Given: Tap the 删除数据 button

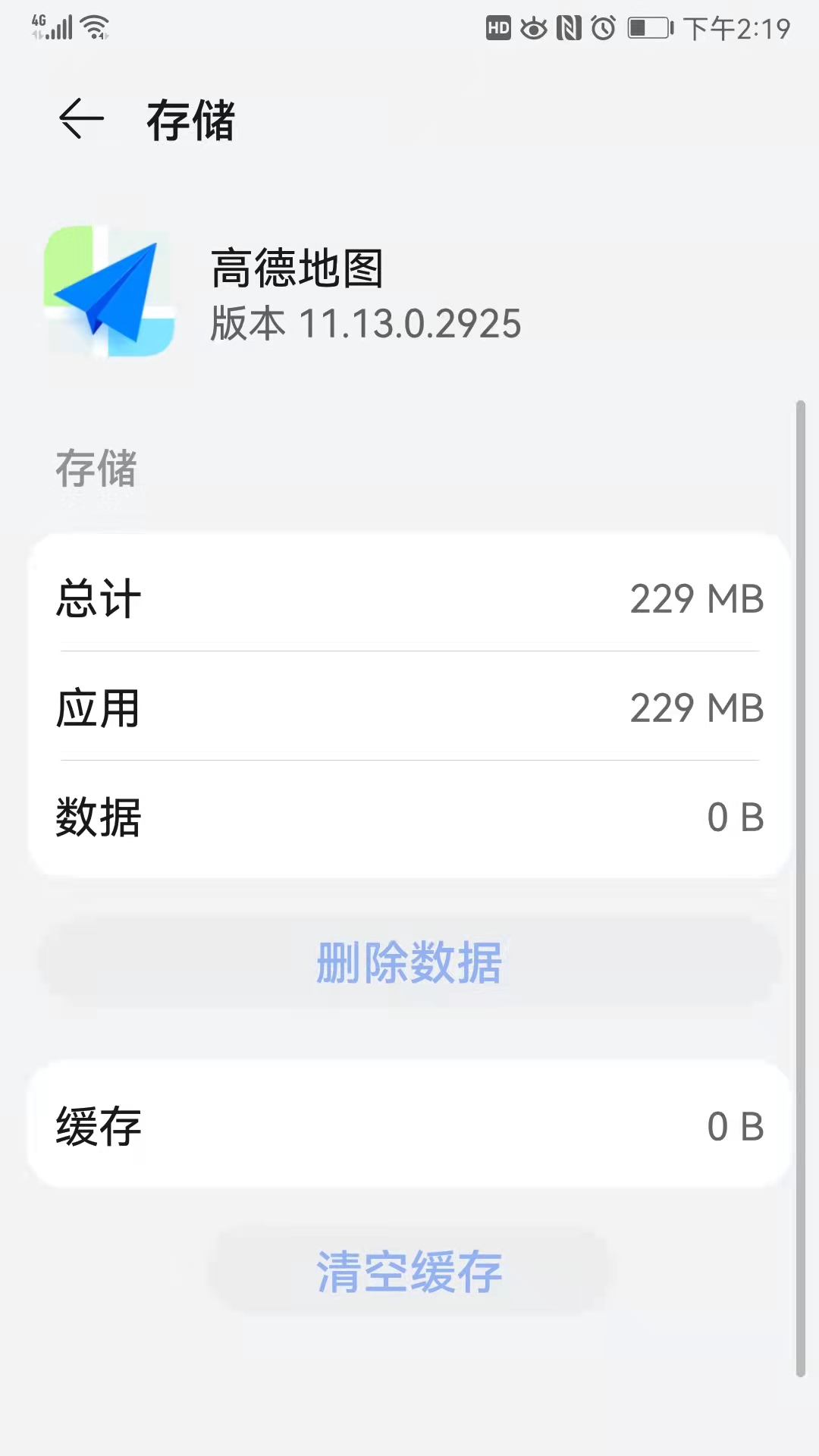Looking at the screenshot, I should 409,962.
